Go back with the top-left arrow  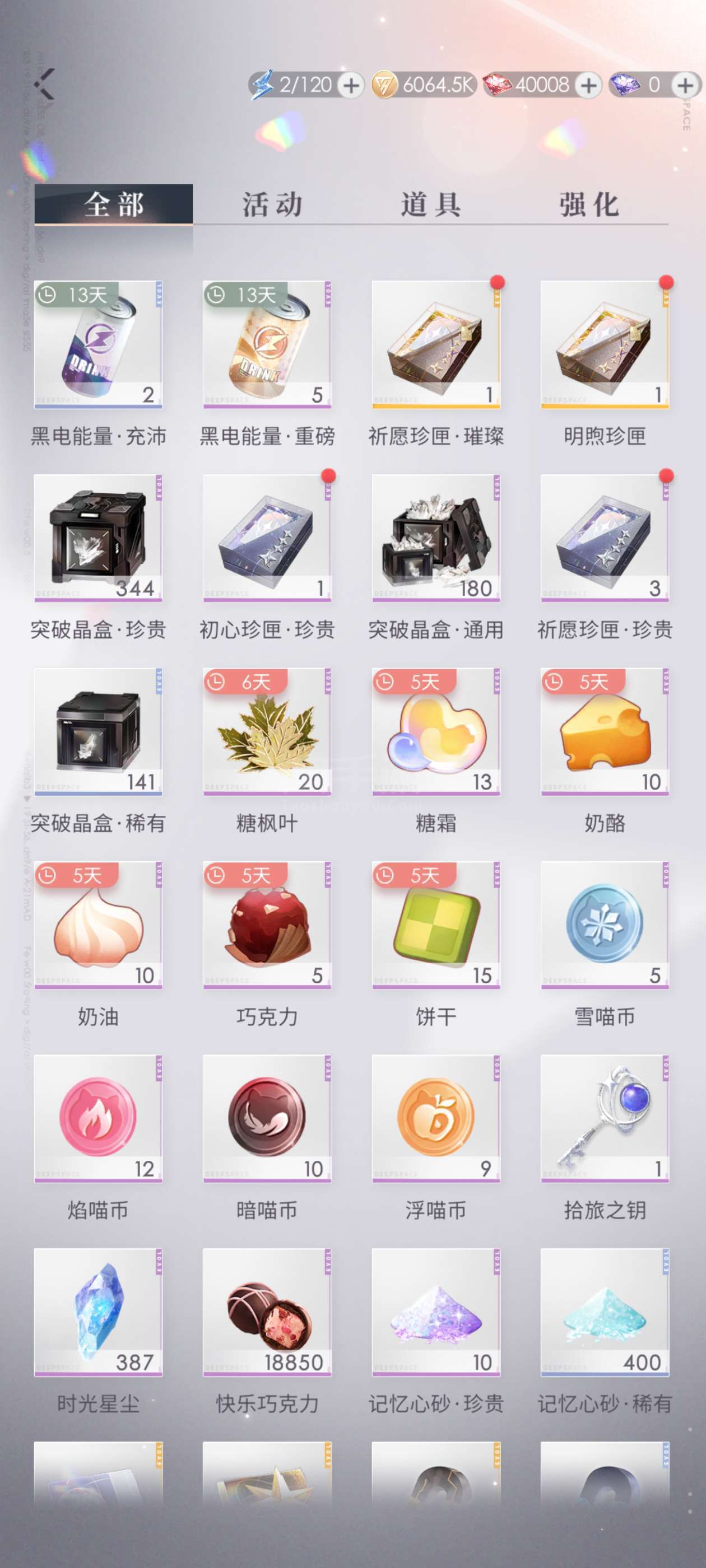point(44,84)
